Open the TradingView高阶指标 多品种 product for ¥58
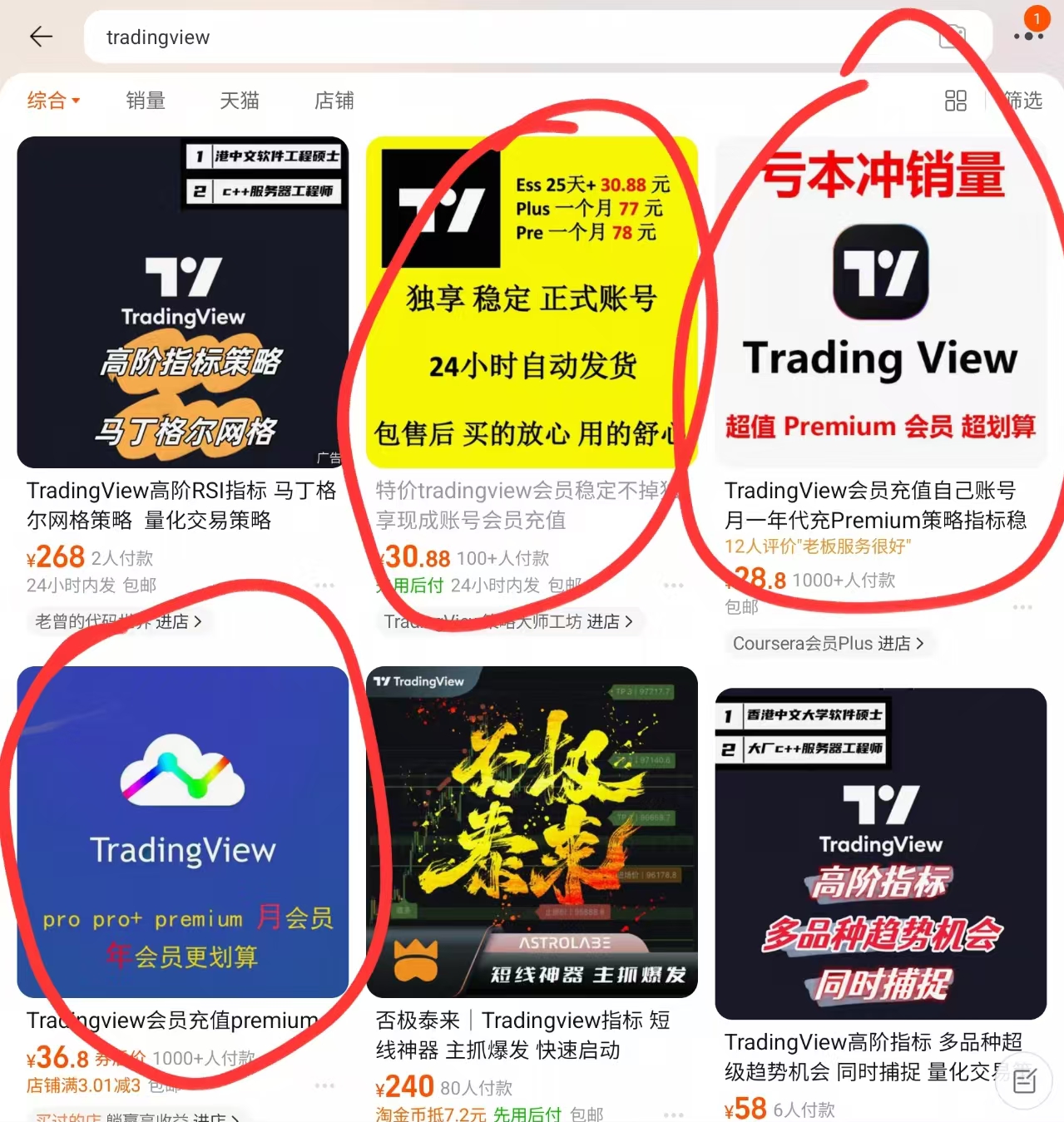Screen dimensions: 1064x1122 click(880, 853)
